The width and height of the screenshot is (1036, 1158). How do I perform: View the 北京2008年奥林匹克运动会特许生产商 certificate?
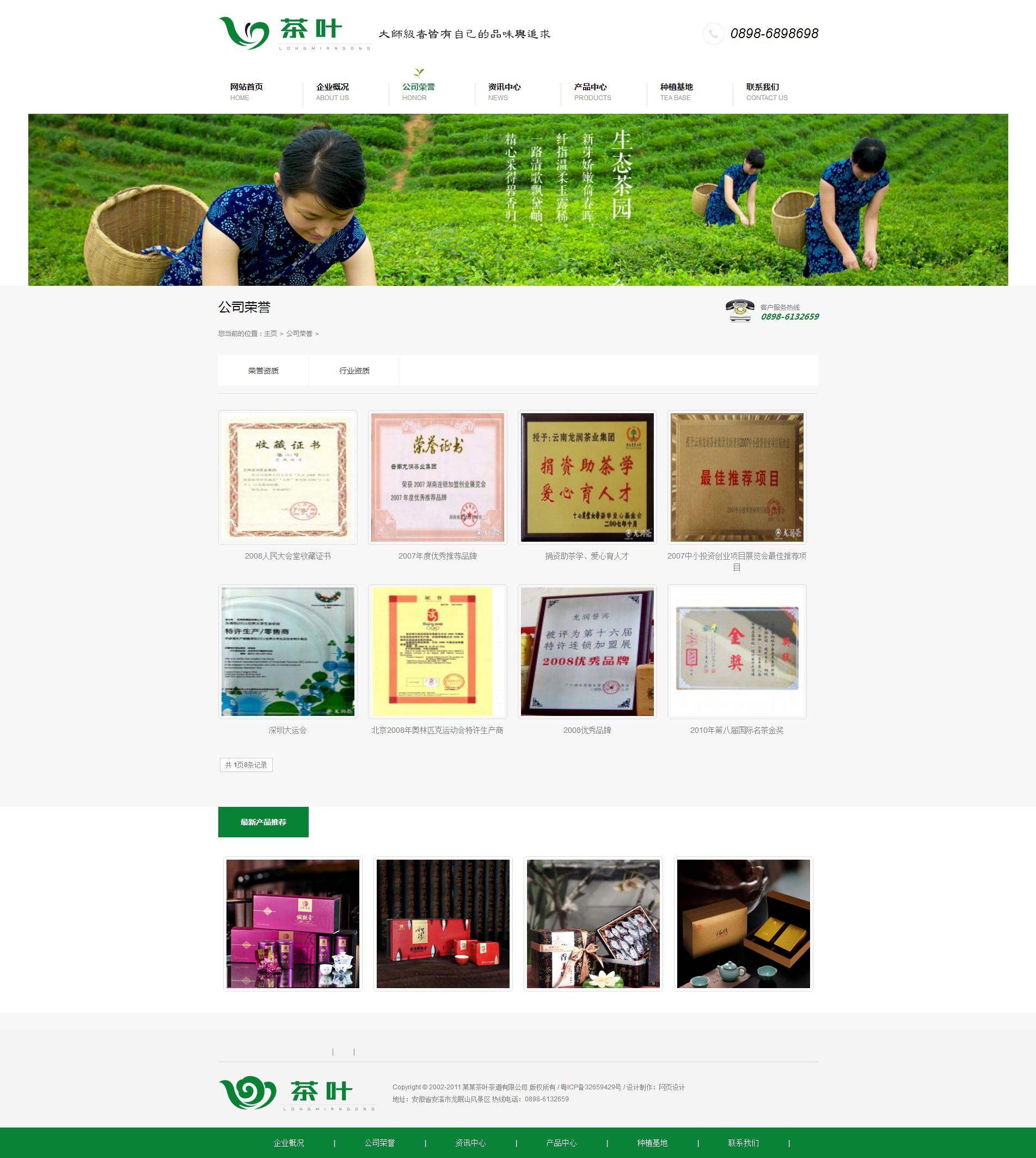[437, 651]
